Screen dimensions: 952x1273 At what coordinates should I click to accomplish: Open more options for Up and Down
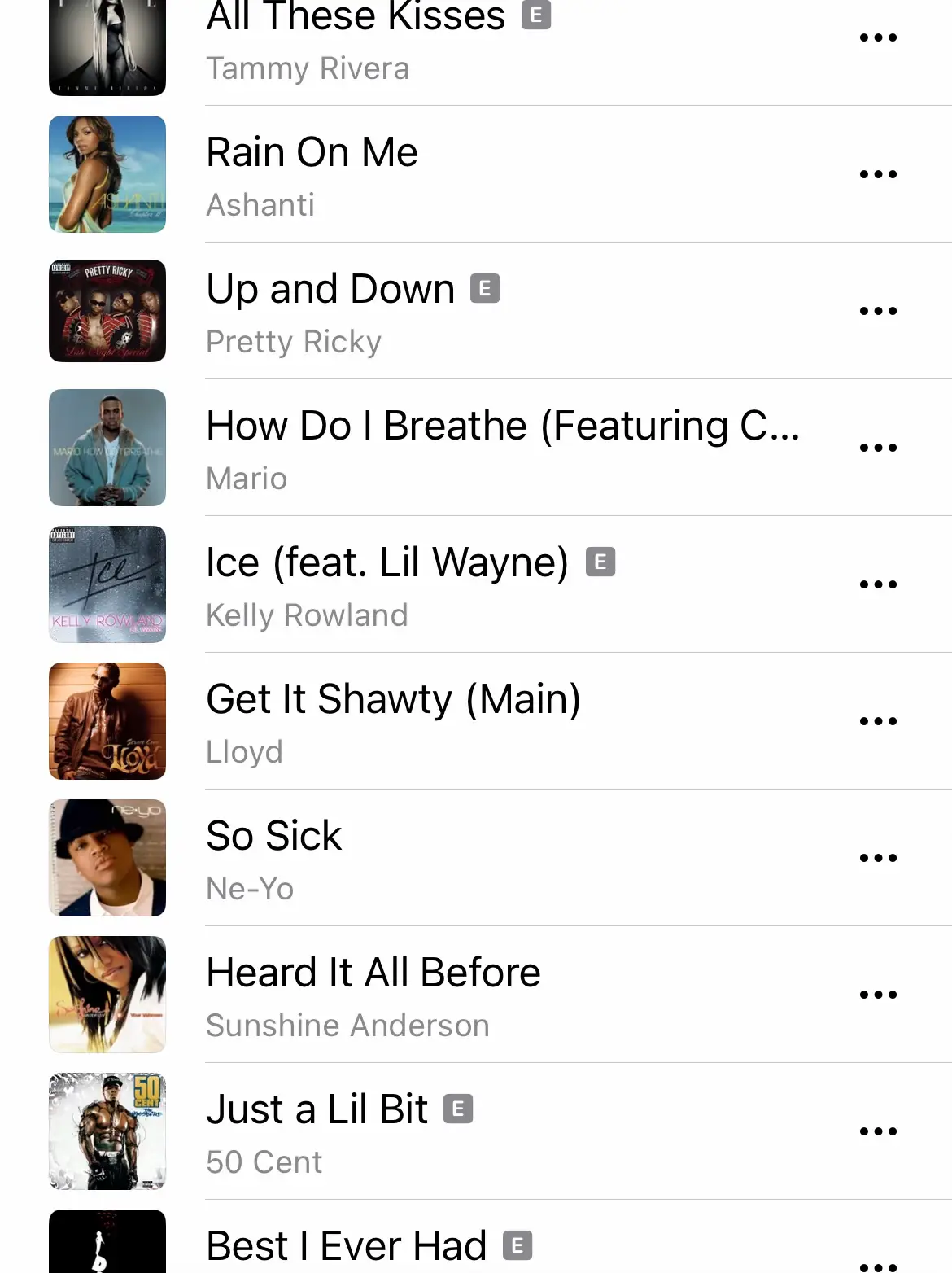[878, 311]
